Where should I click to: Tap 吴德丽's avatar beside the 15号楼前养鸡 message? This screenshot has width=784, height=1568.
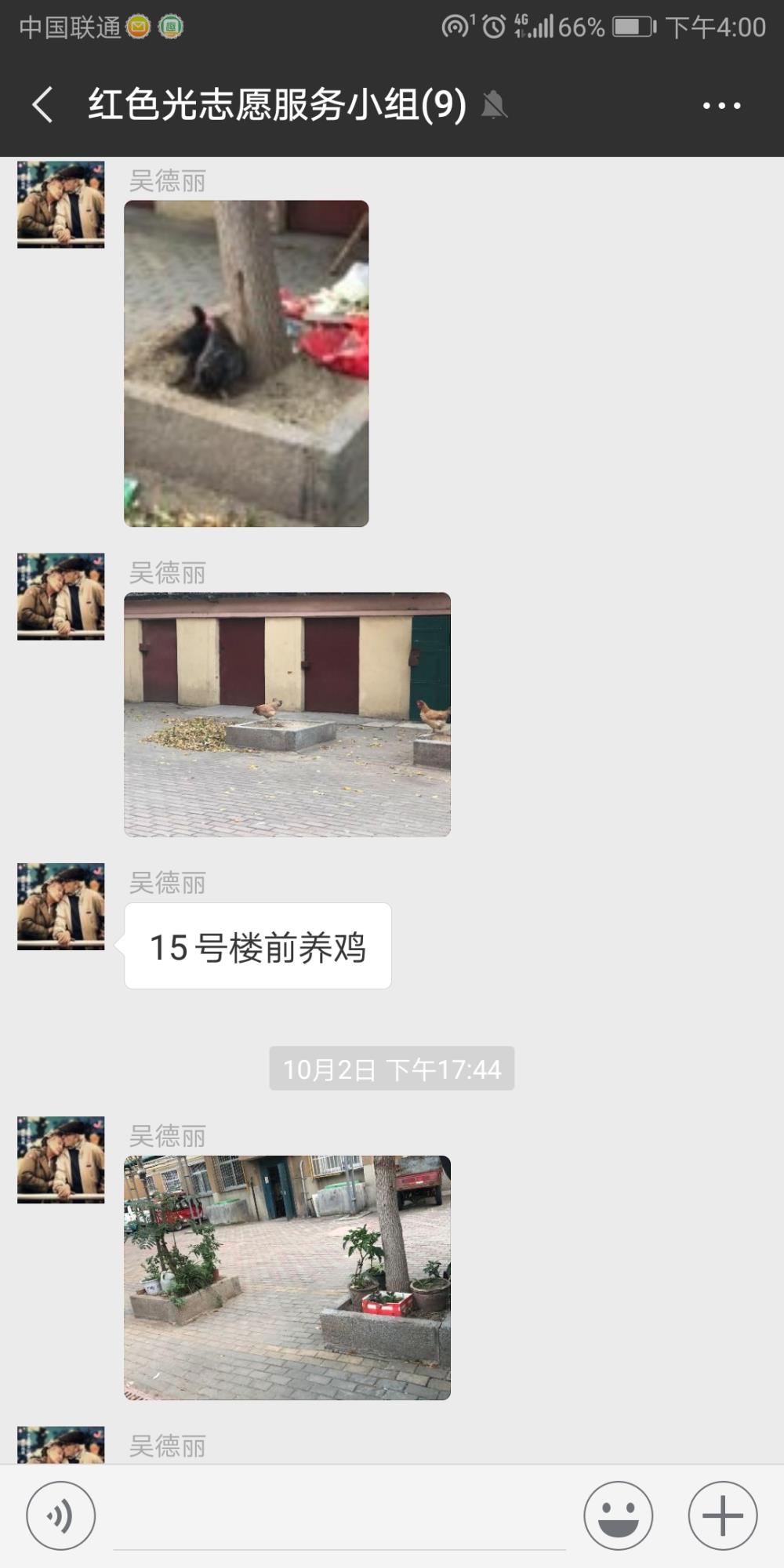pyautogui.click(x=61, y=906)
